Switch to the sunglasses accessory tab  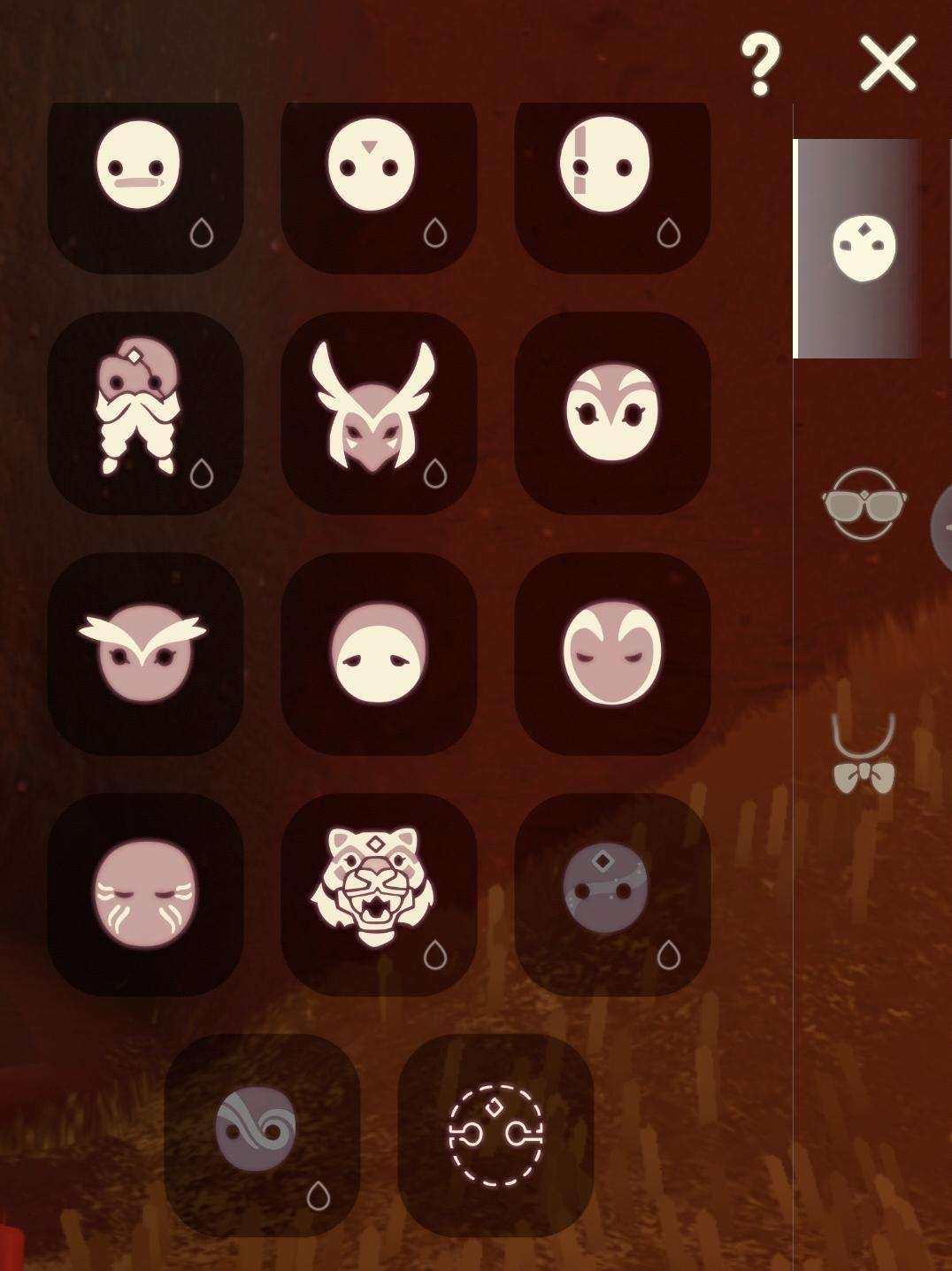coord(864,504)
